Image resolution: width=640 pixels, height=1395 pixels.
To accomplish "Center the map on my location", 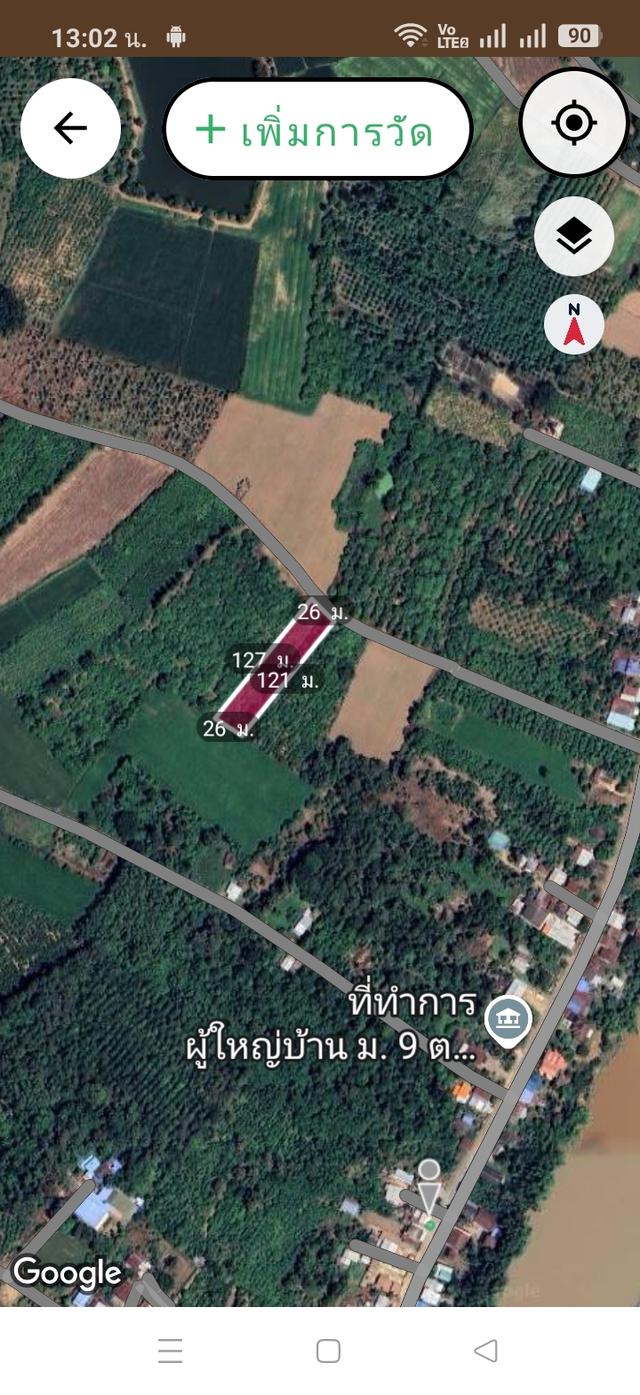I will tap(573, 124).
